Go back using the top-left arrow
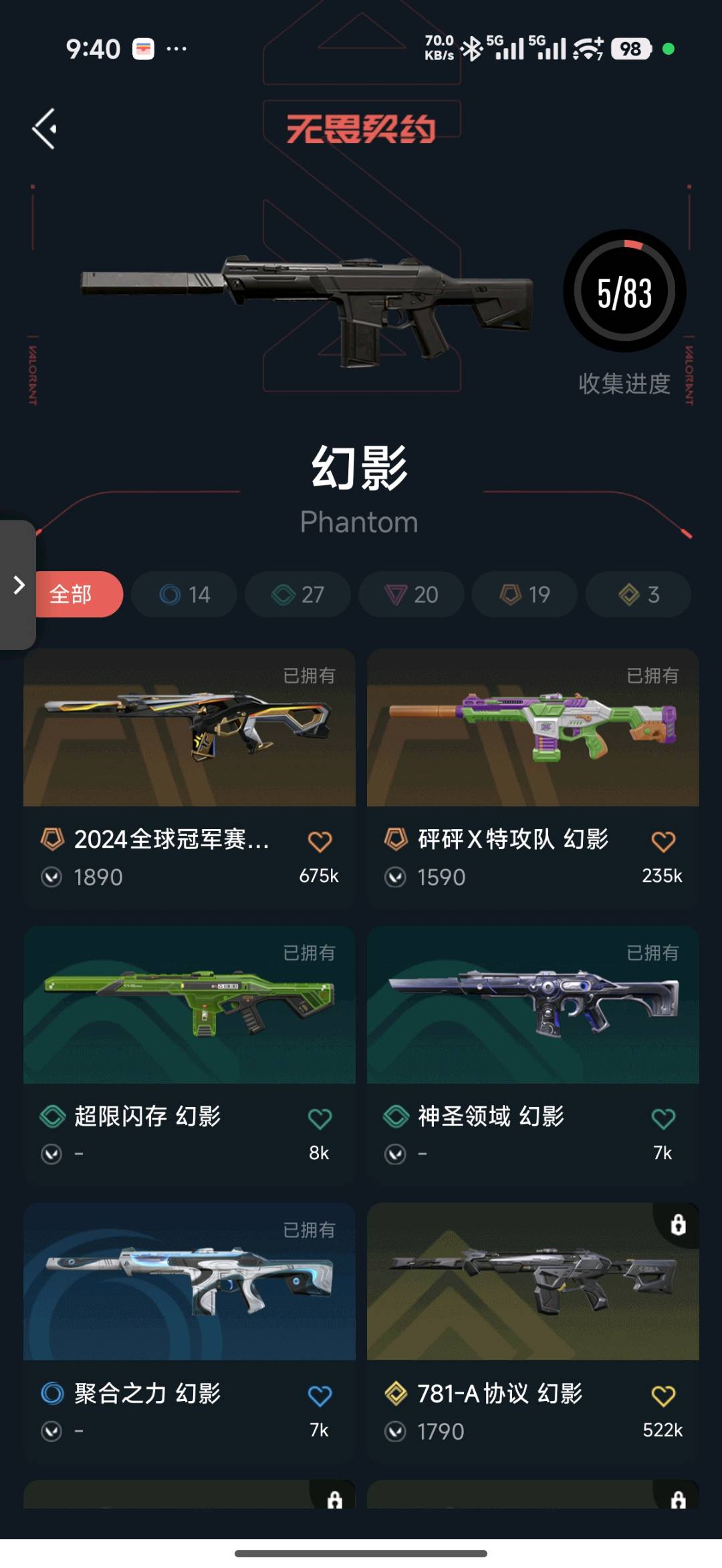This screenshot has width=722, height=1568. pos(45,128)
